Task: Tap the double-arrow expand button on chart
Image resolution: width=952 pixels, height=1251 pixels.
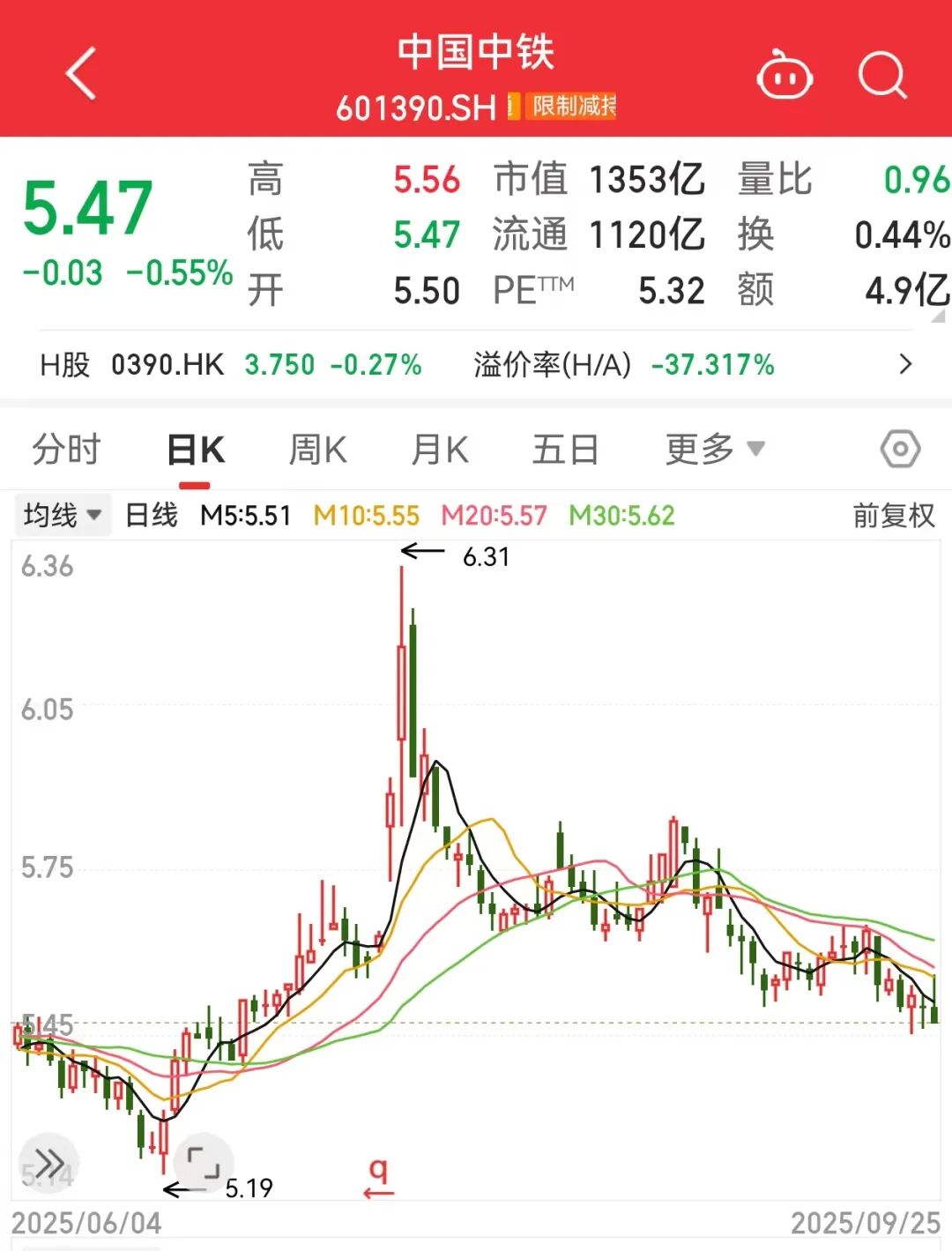Action: 48,1163
